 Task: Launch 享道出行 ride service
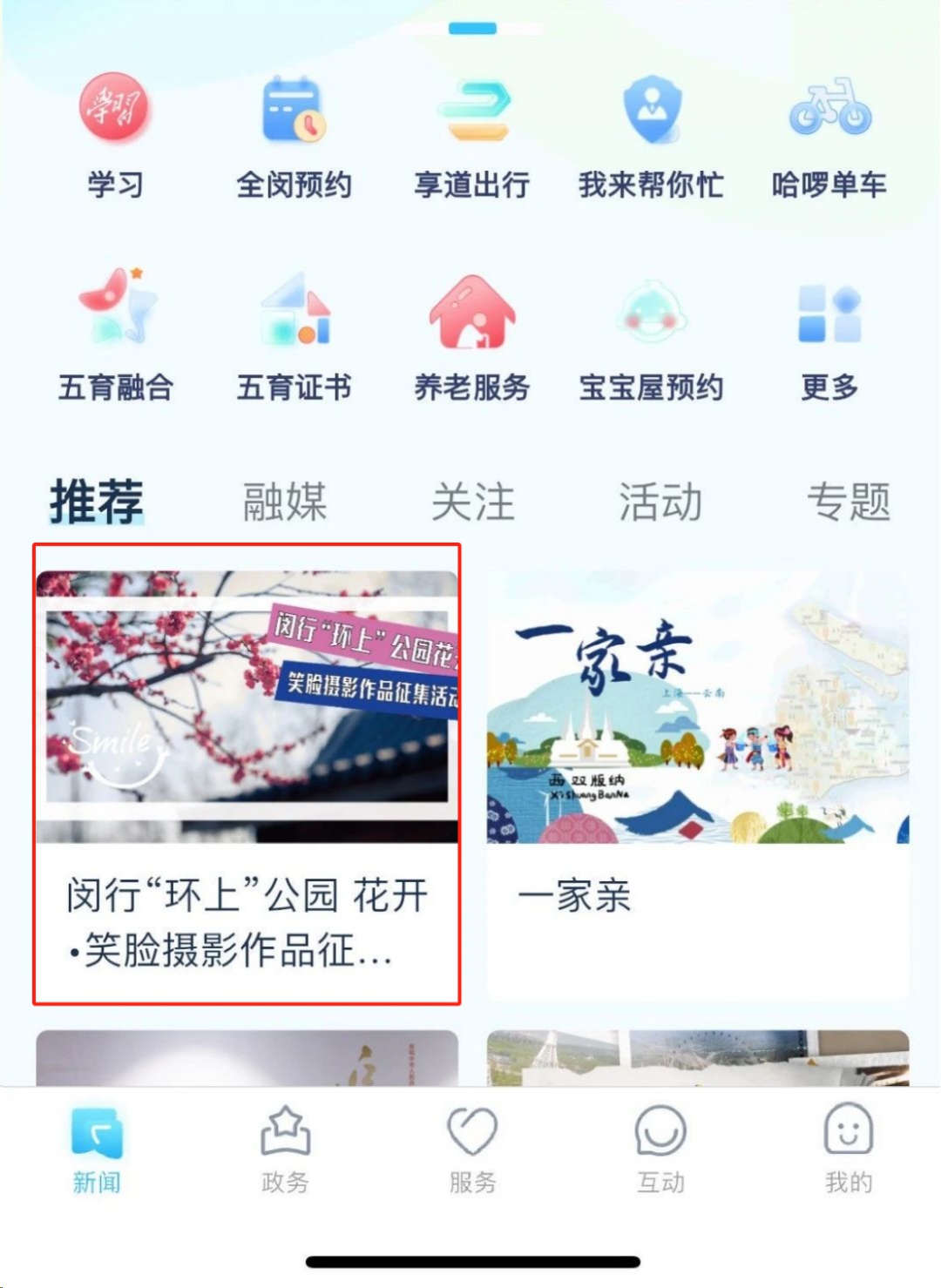[472, 137]
